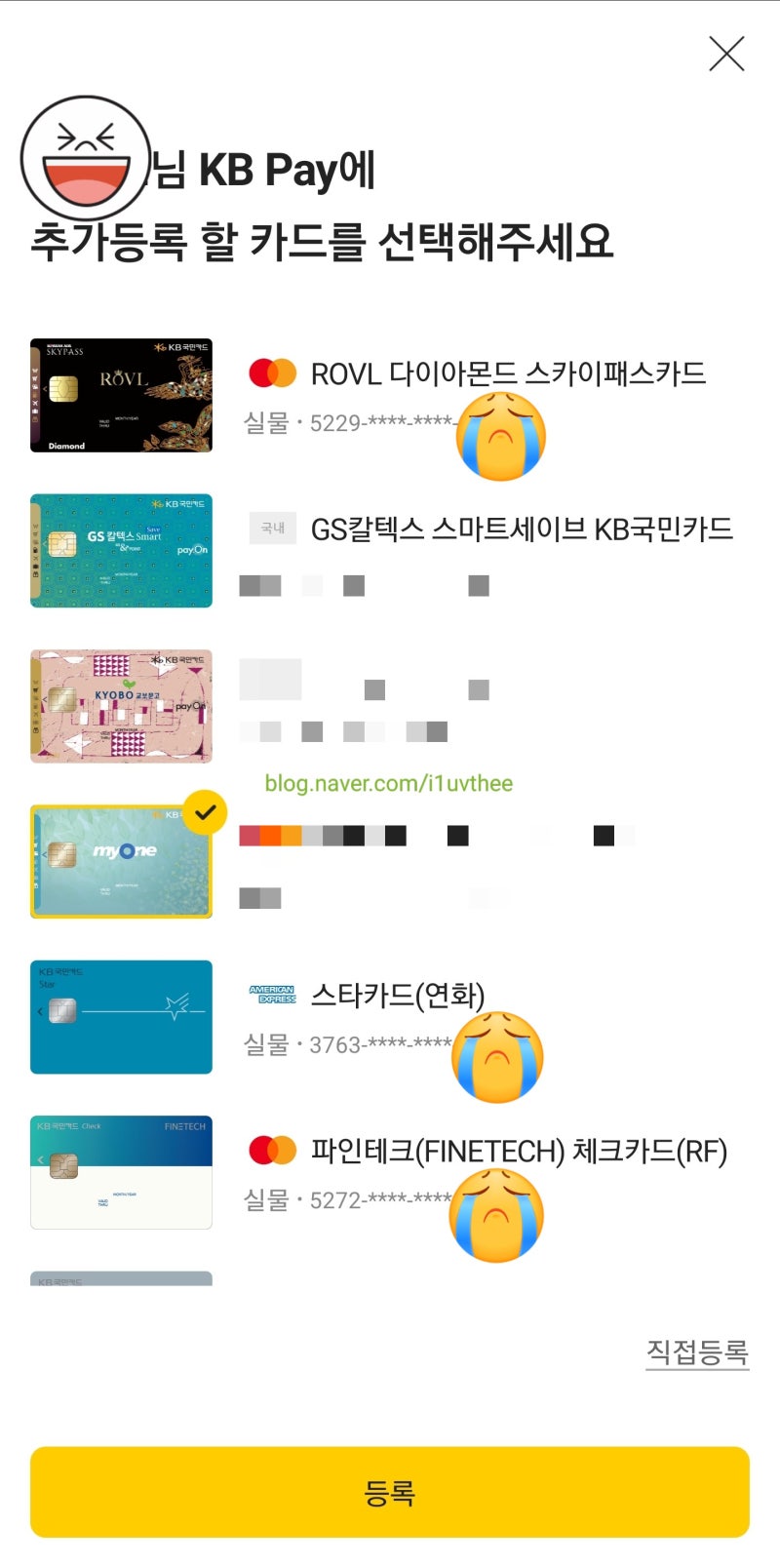Click the smiling face icon near the greeting

tap(86, 153)
